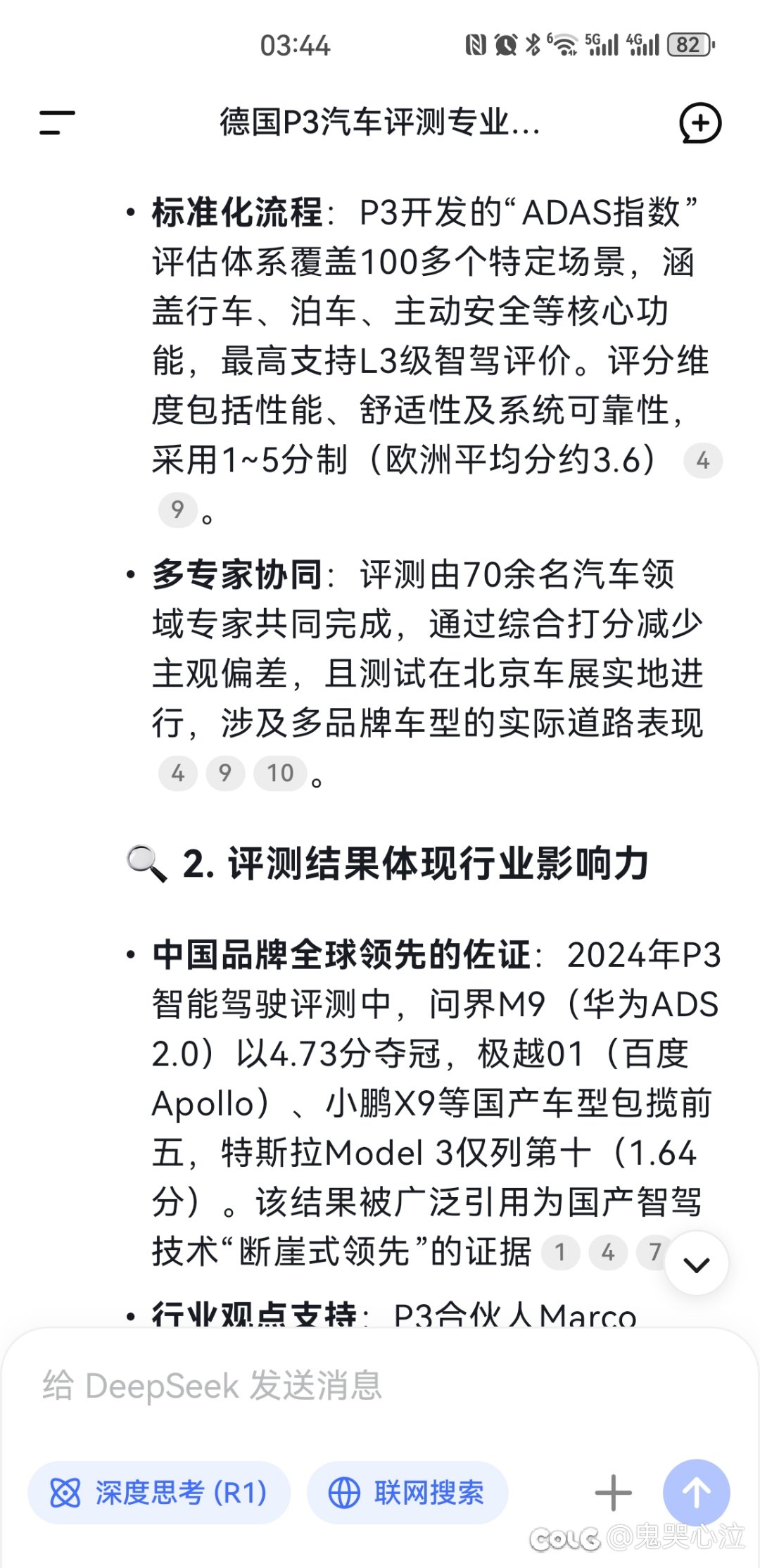
Task: Open the sidebar menu
Action: (57, 122)
